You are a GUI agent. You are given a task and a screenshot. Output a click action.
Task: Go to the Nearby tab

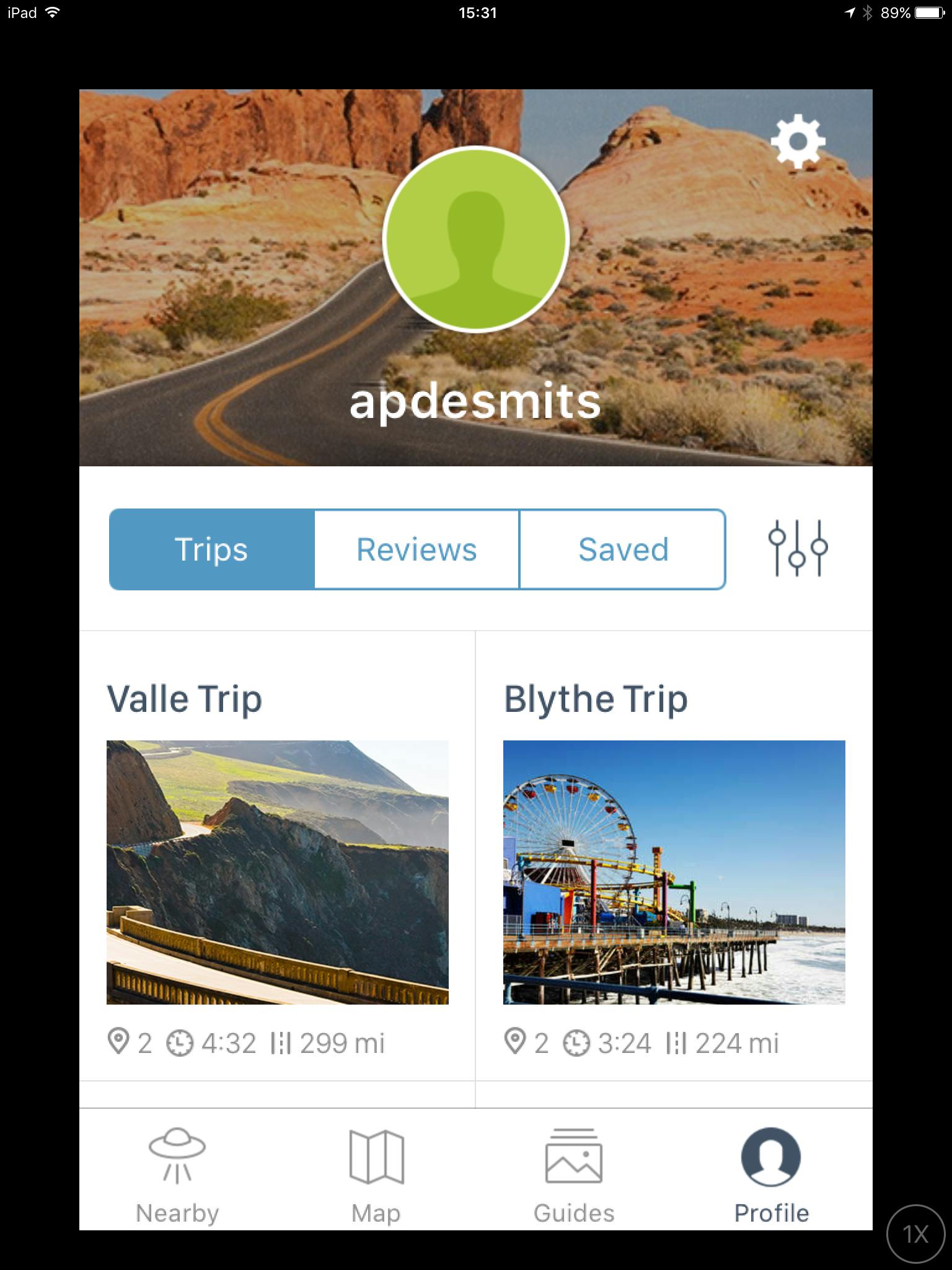tap(177, 1175)
